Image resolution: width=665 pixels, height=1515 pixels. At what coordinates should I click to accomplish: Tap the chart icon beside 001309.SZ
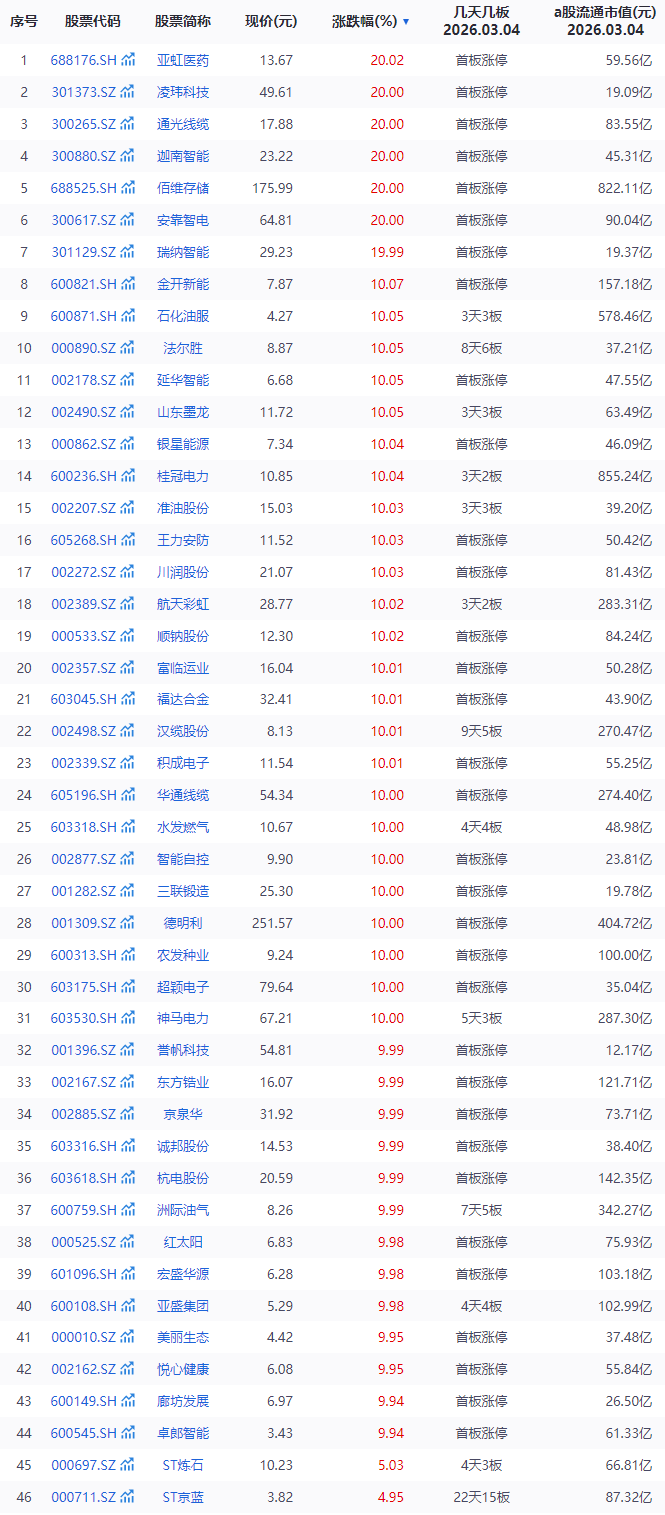pyautogui.click(x=128, y=923)
